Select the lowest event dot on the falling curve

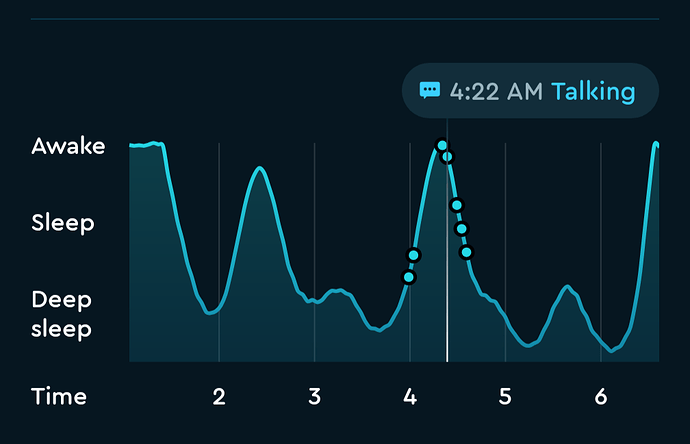point(466,252)
